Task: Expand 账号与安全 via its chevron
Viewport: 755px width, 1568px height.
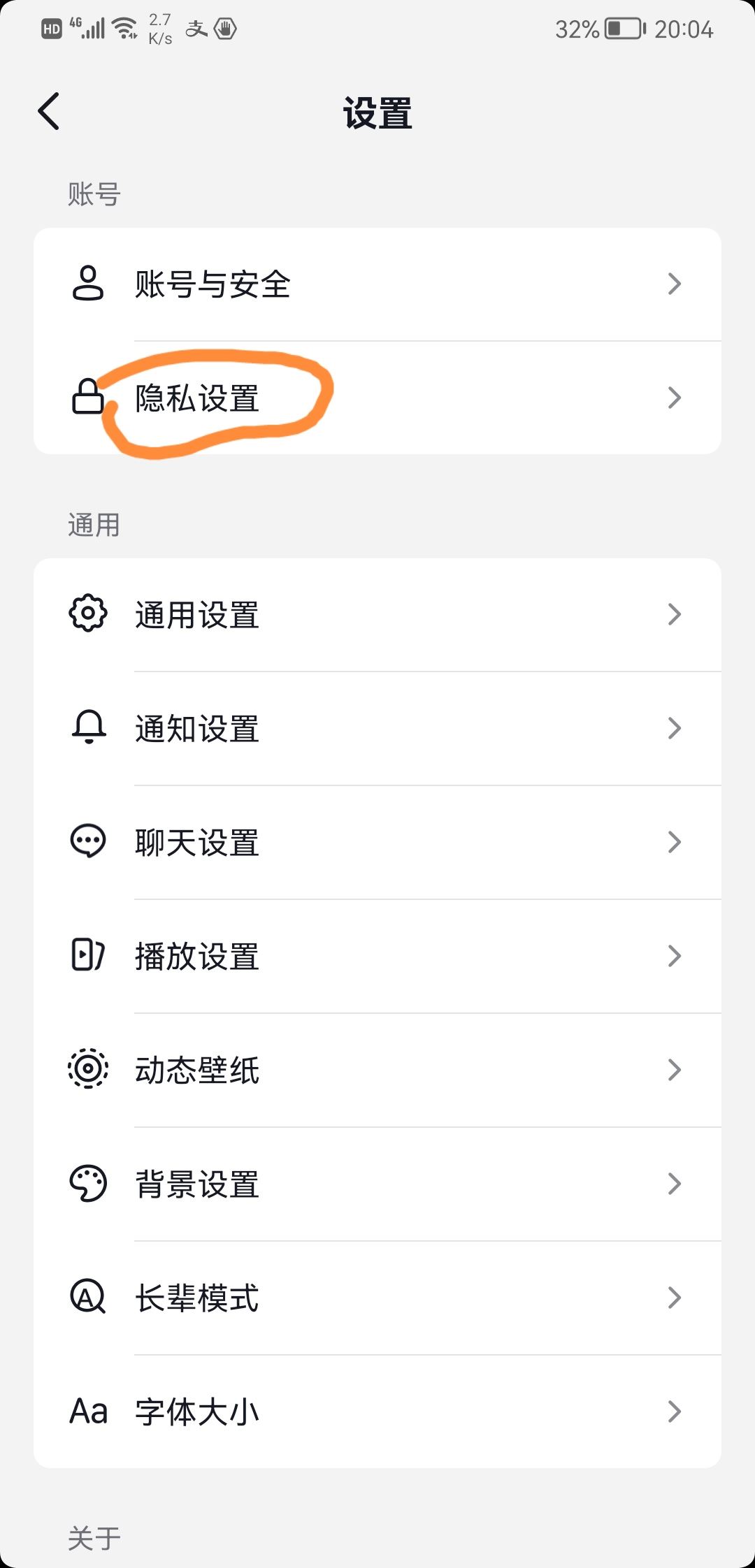Action: [673, 283]
